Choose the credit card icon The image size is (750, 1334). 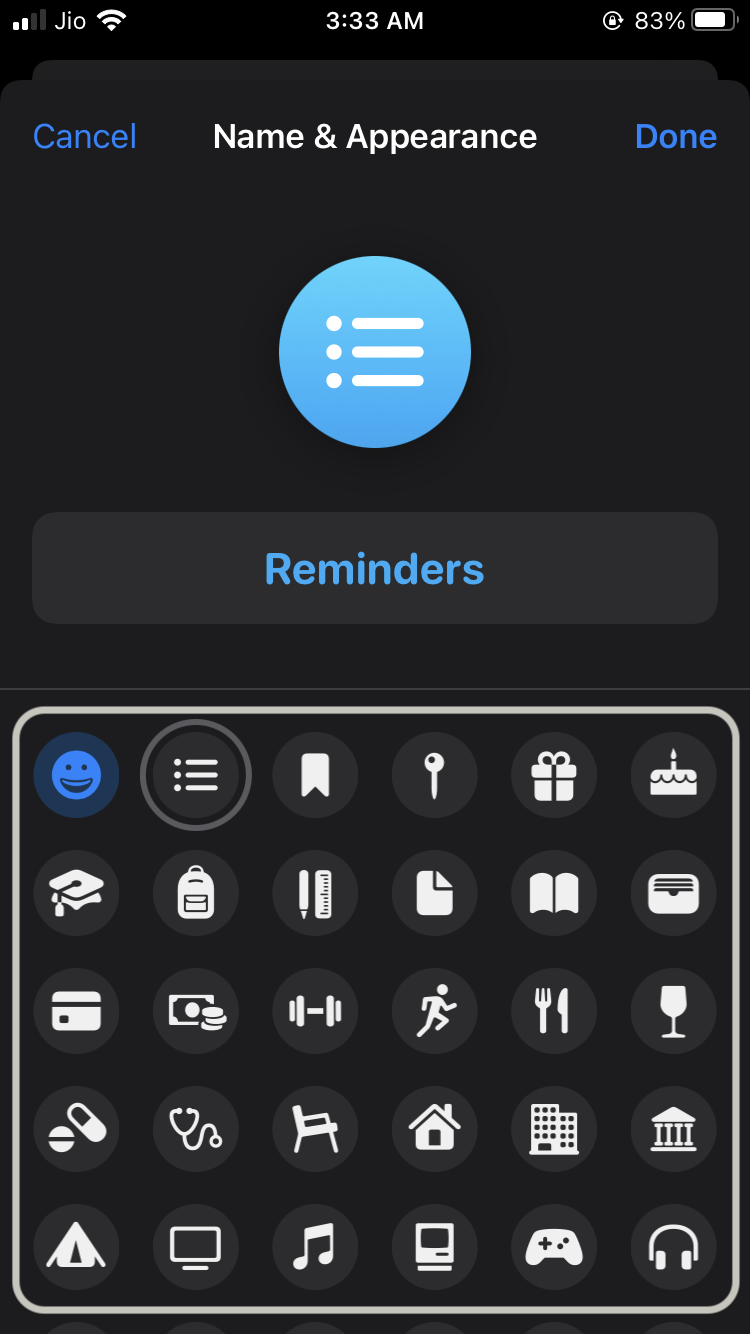coord(76,1010)
